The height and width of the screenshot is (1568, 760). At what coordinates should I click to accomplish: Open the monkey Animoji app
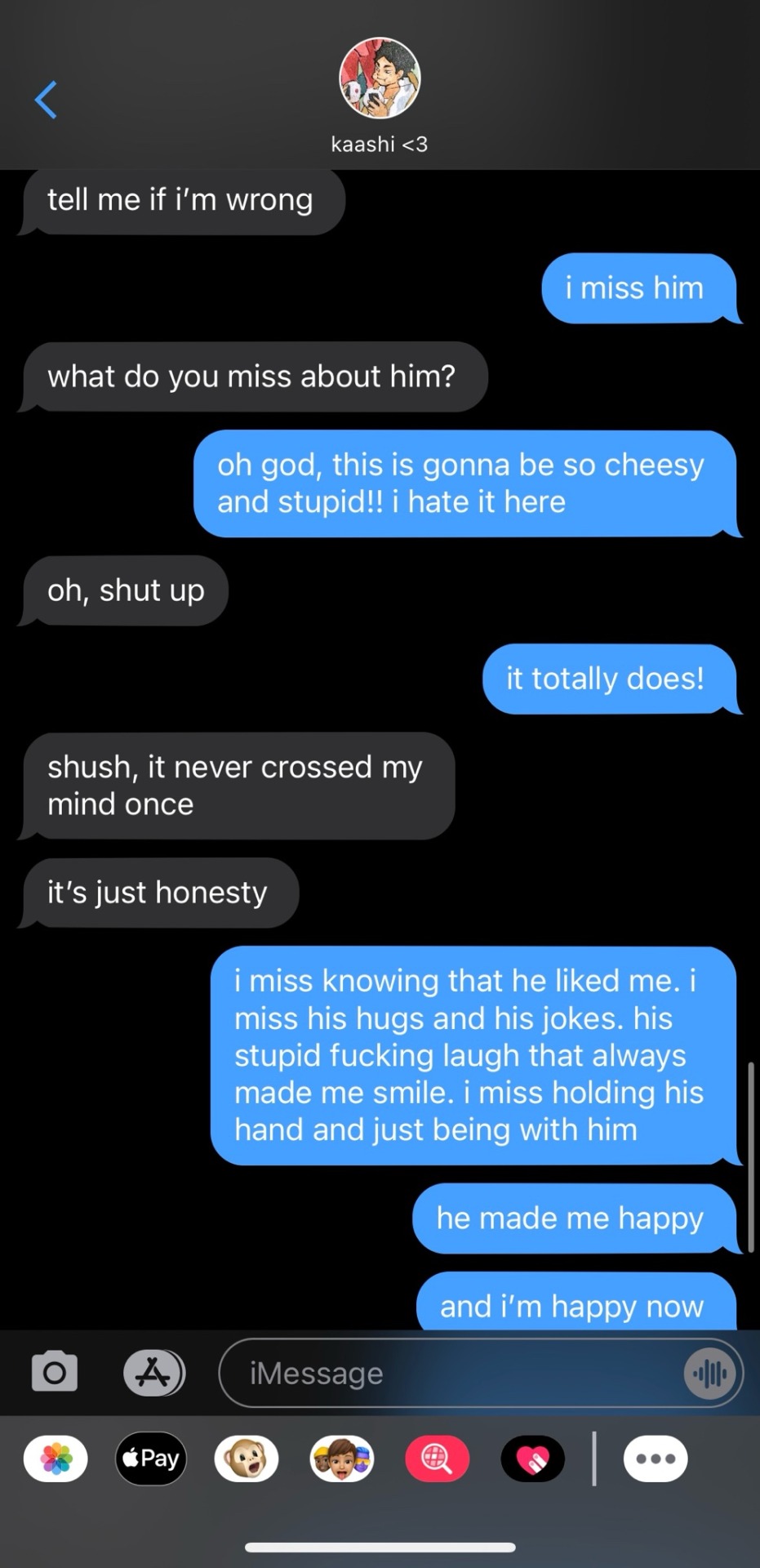247,1459
